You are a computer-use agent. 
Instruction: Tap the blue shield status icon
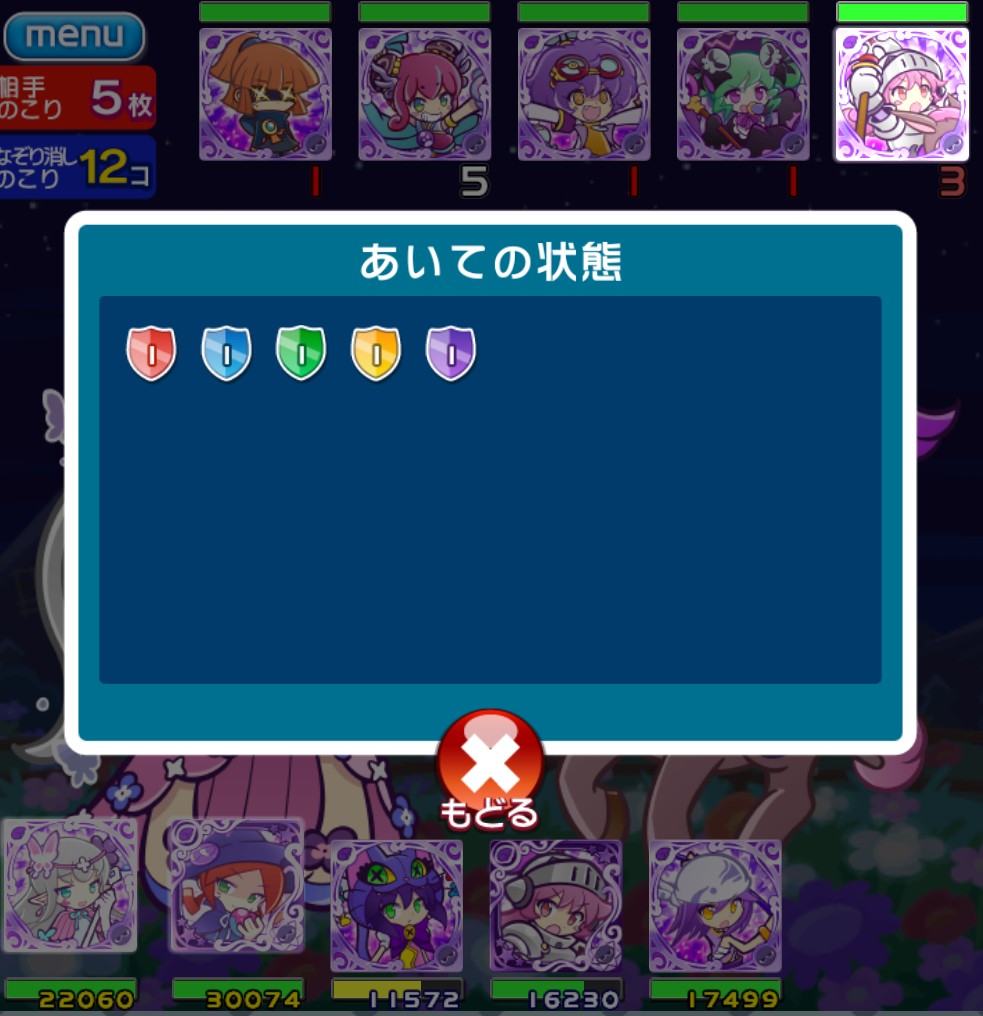tap(226, 353)
